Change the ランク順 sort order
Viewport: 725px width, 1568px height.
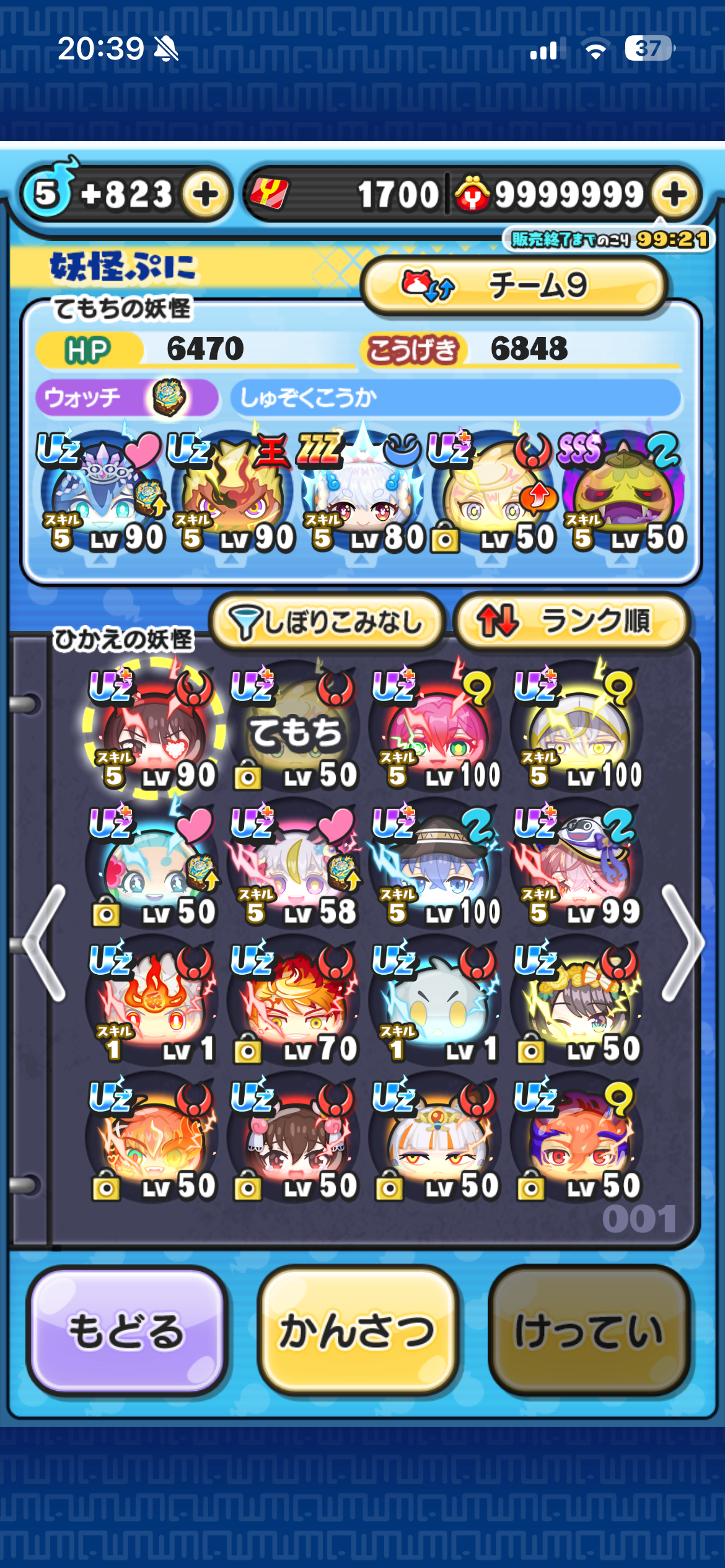(571, 622)
